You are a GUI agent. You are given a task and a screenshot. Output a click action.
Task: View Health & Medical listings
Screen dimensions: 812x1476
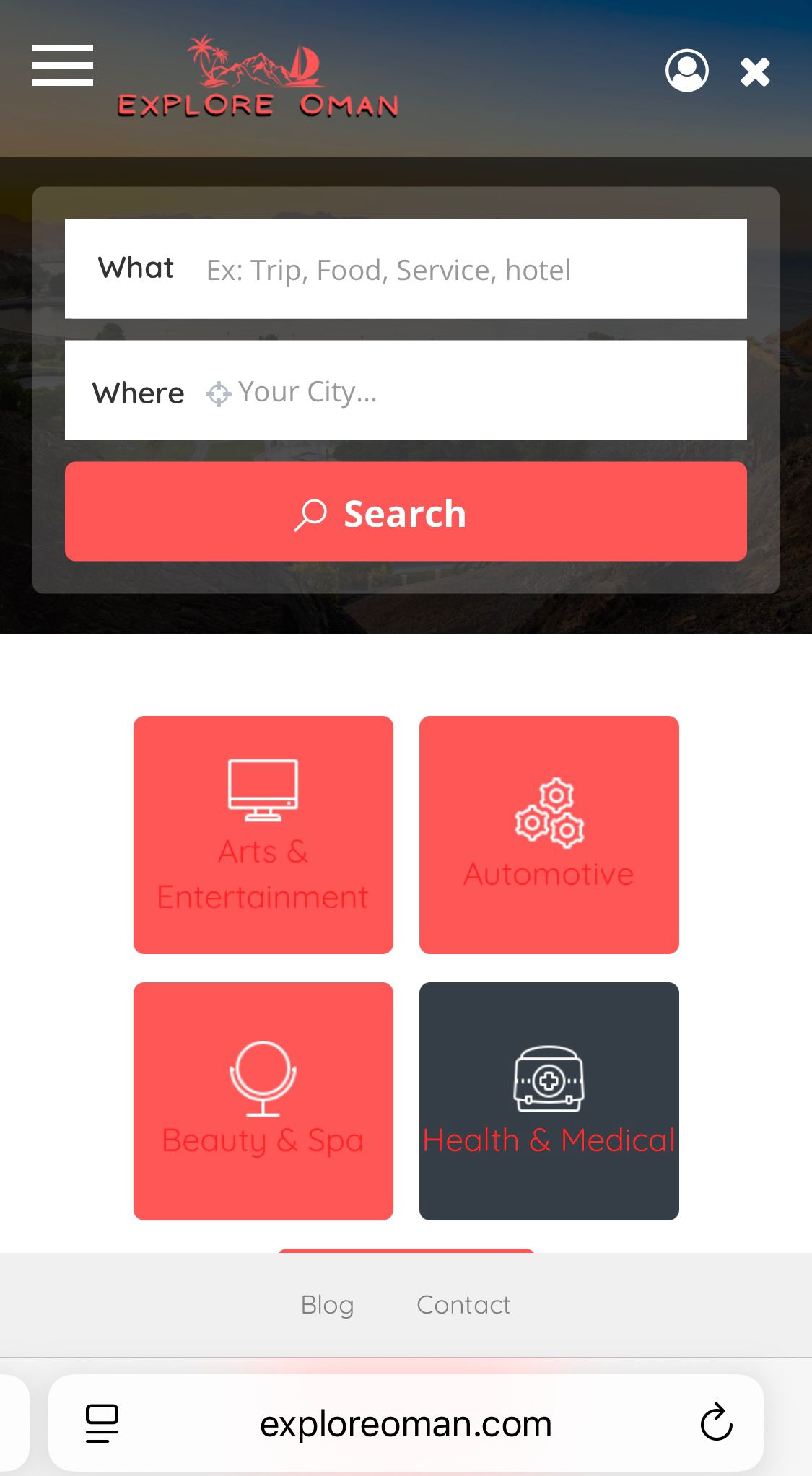pyautogui.click(x=549, y=1101)
